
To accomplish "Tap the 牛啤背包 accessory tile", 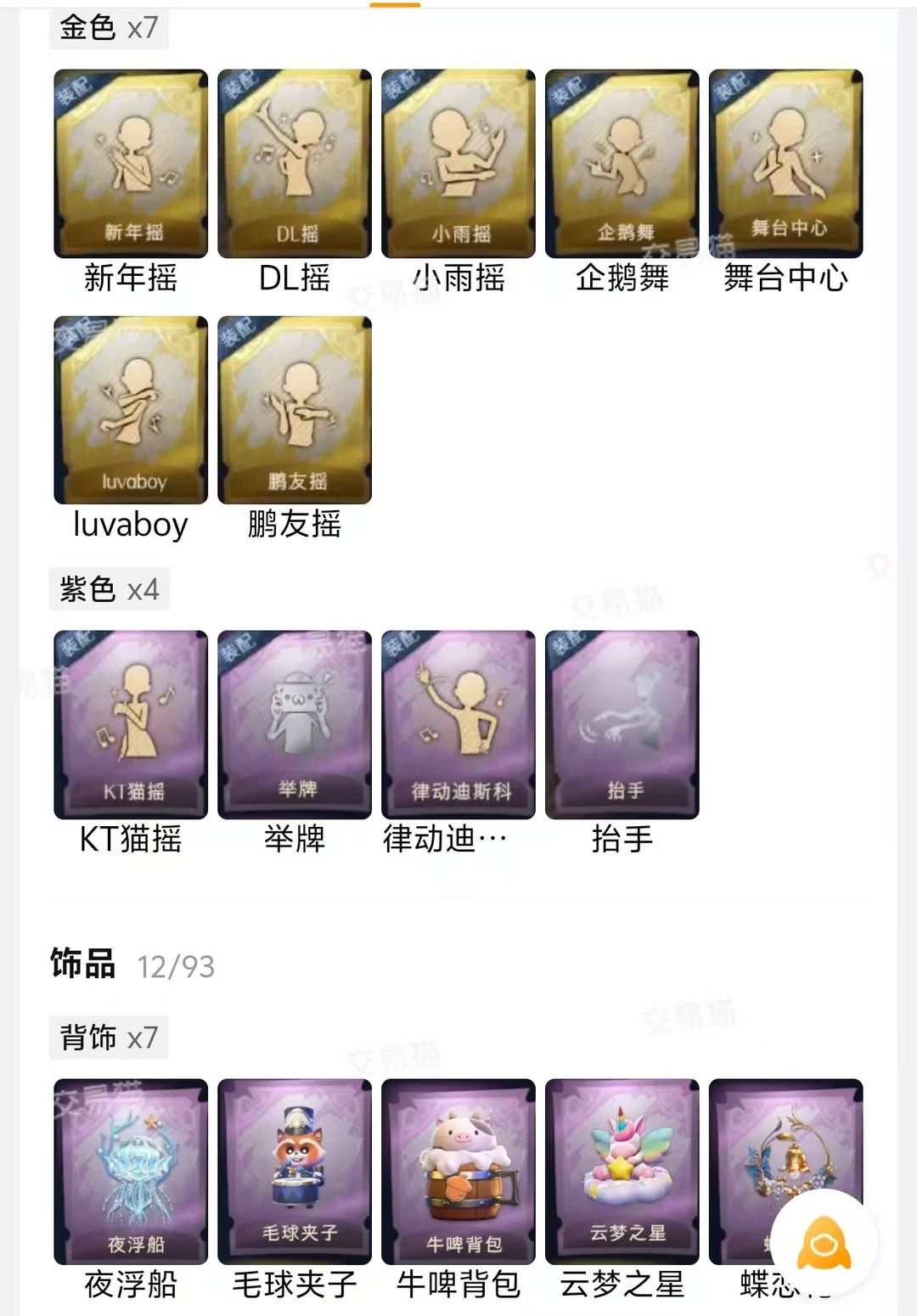I will 458,1173.
